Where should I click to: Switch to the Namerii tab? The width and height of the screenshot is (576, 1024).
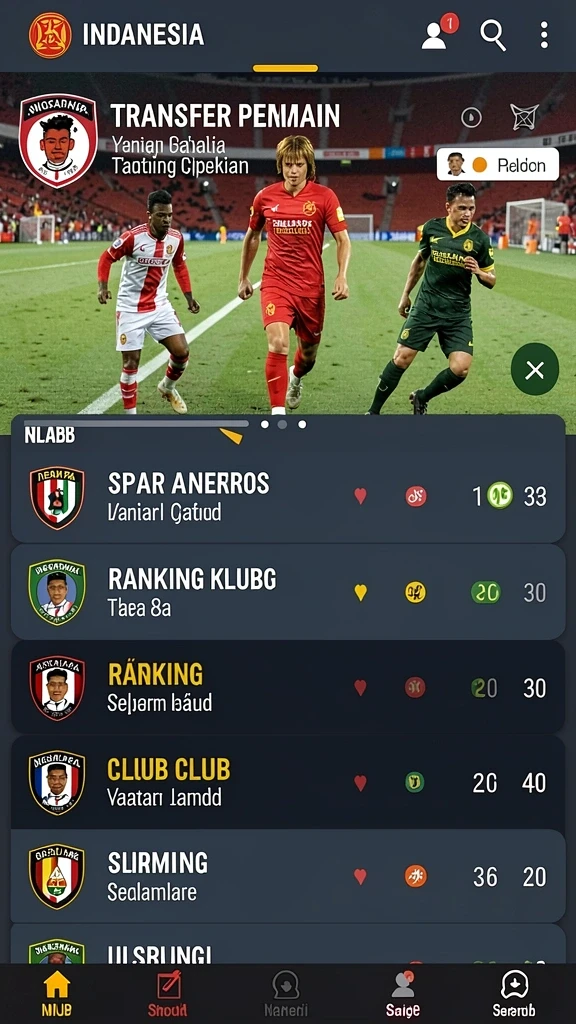click(286, 993)
